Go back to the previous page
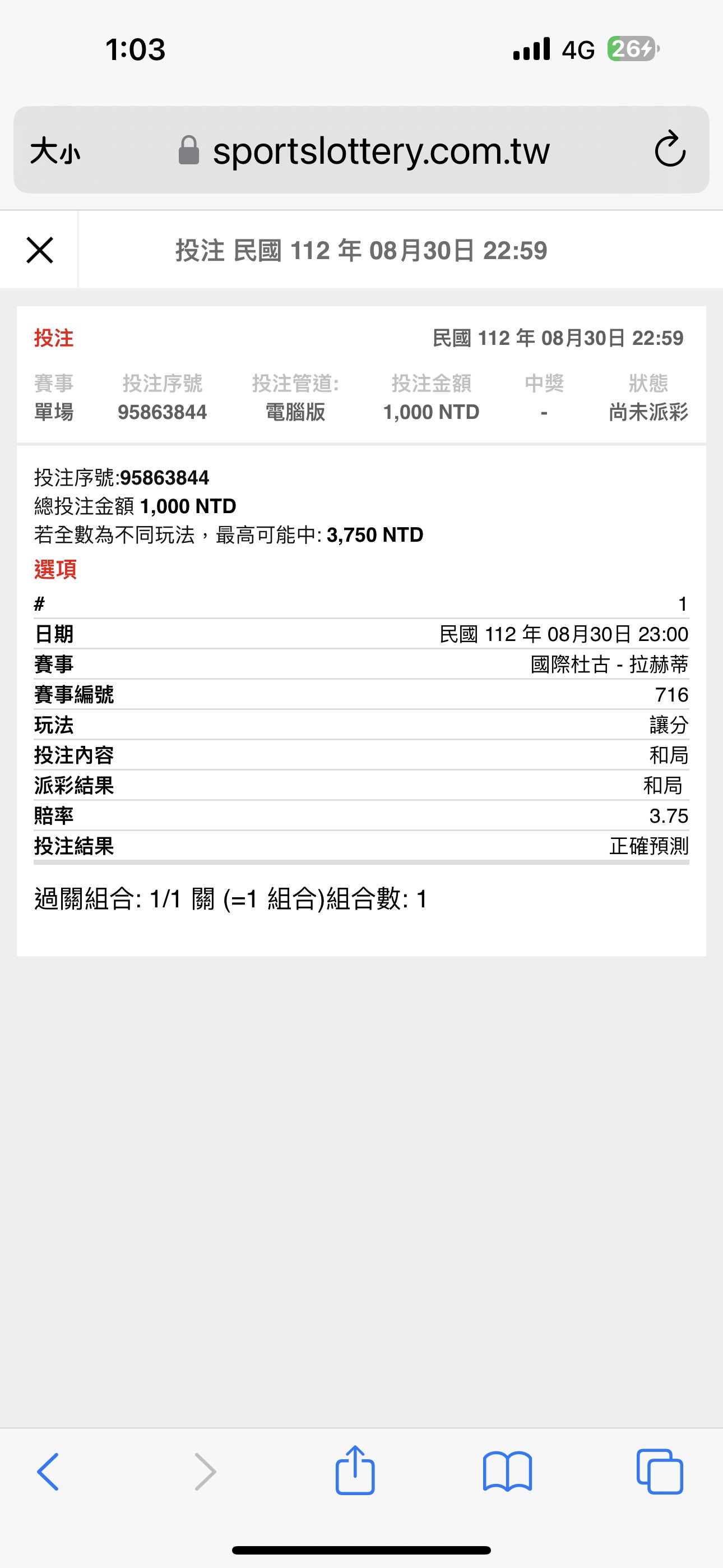The width and height of the screenshot is (723, 1568). 48,1471
